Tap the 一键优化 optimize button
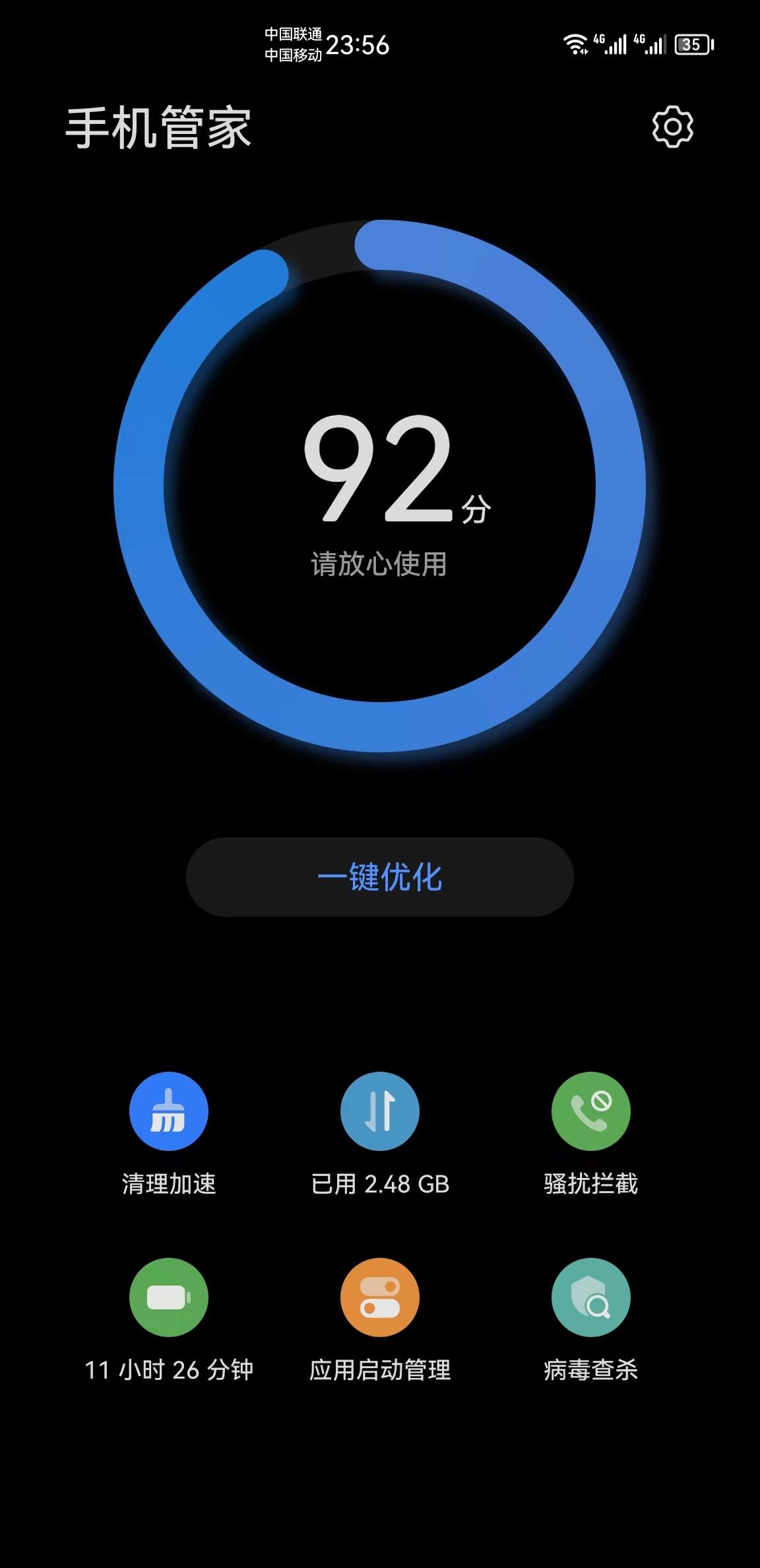 tap(380, 876)
